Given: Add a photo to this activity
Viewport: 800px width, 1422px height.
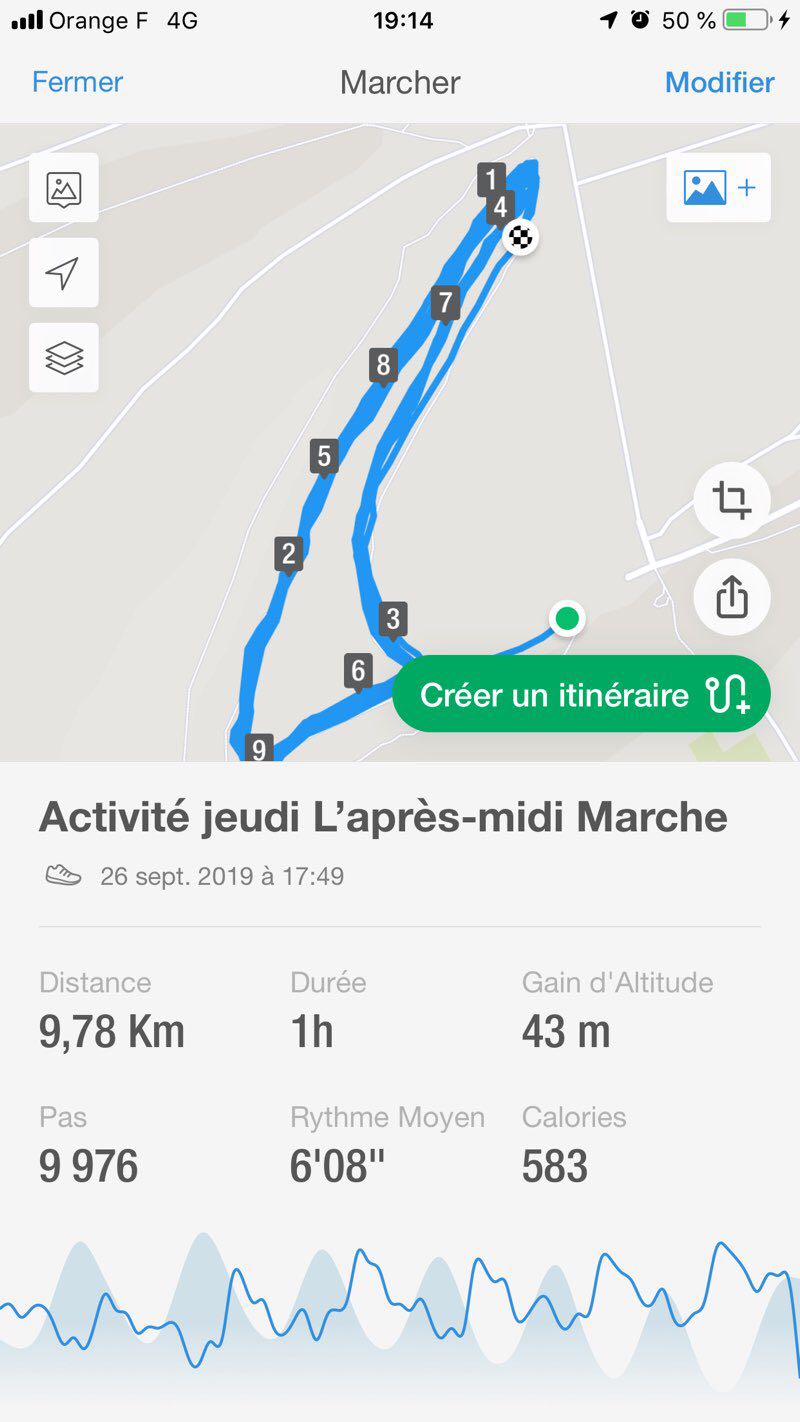Looking at the screenshot, I should (718, 188).
